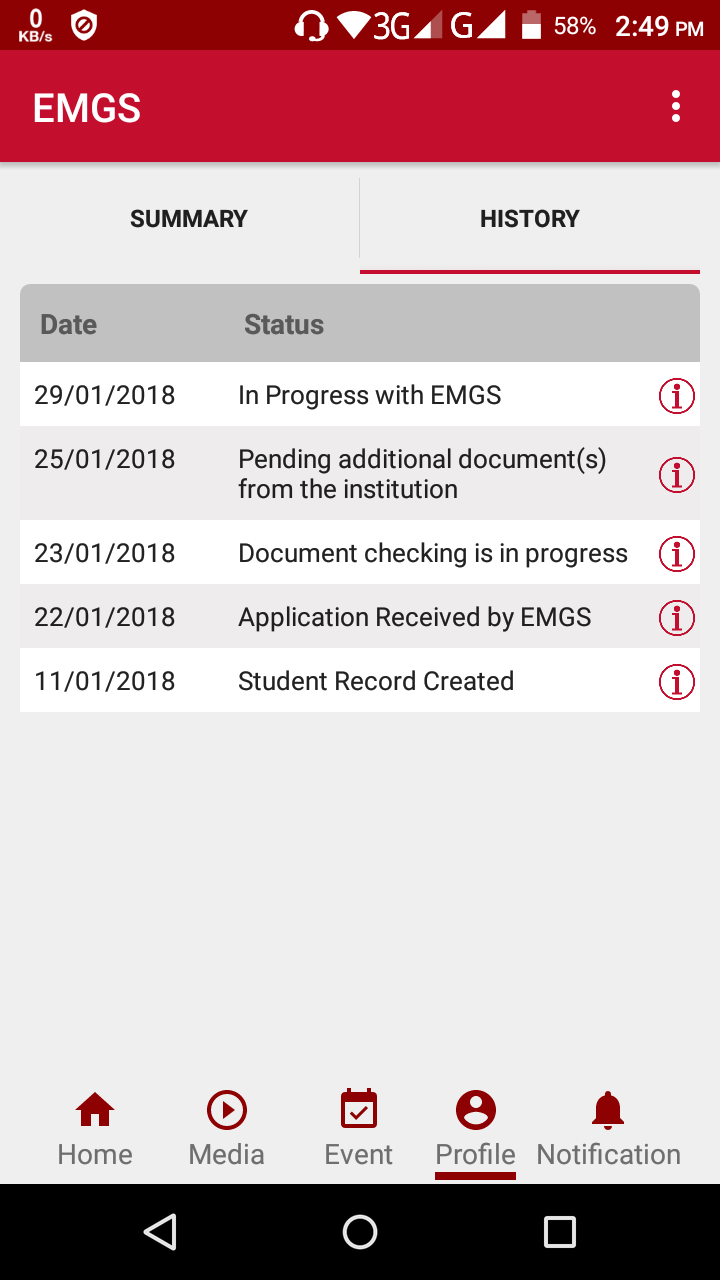Check the Notification tab

[608, 1130]
